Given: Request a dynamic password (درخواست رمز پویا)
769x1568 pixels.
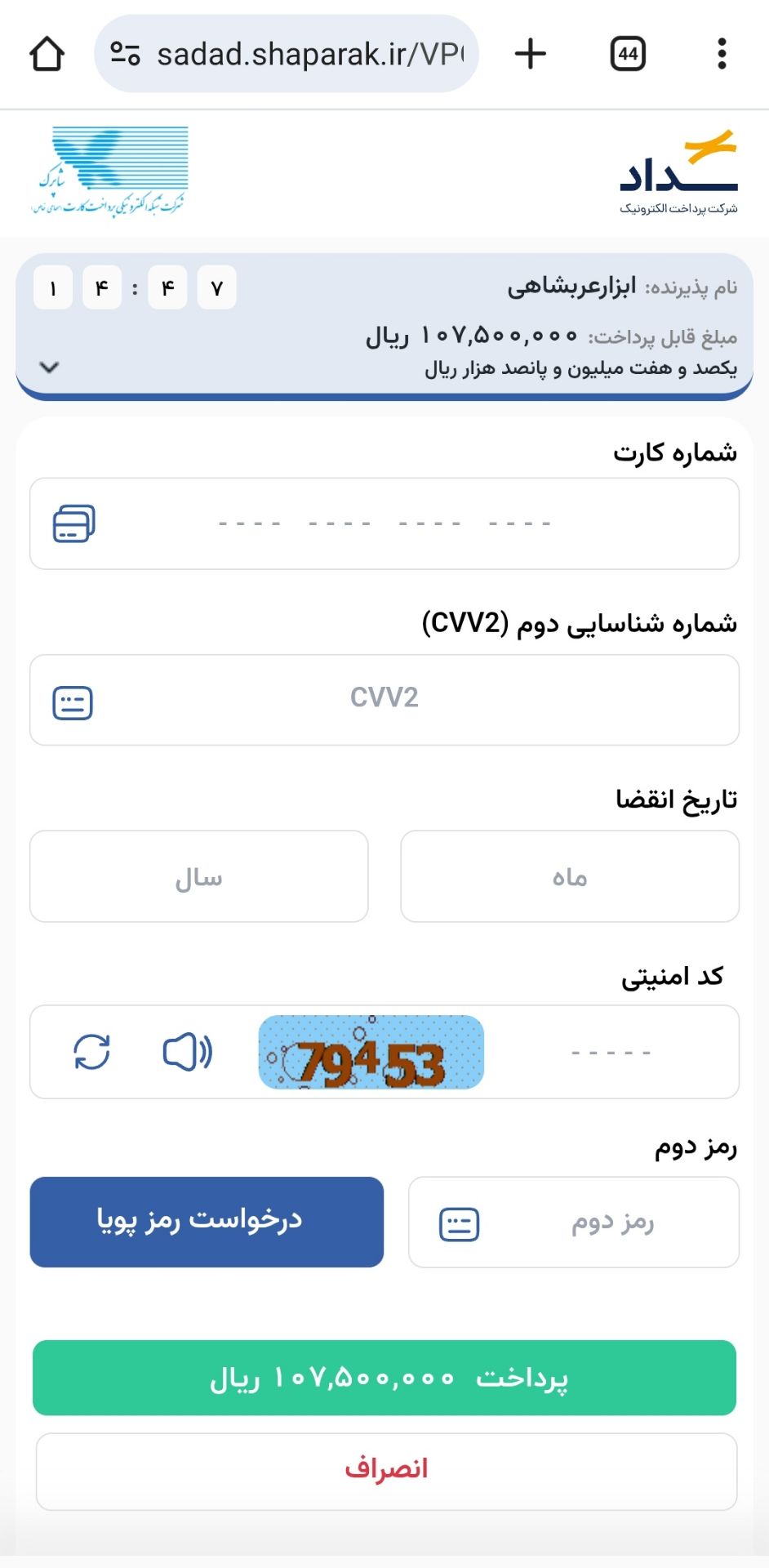Looking at the screenshot, I should (x=207, y=1222).
